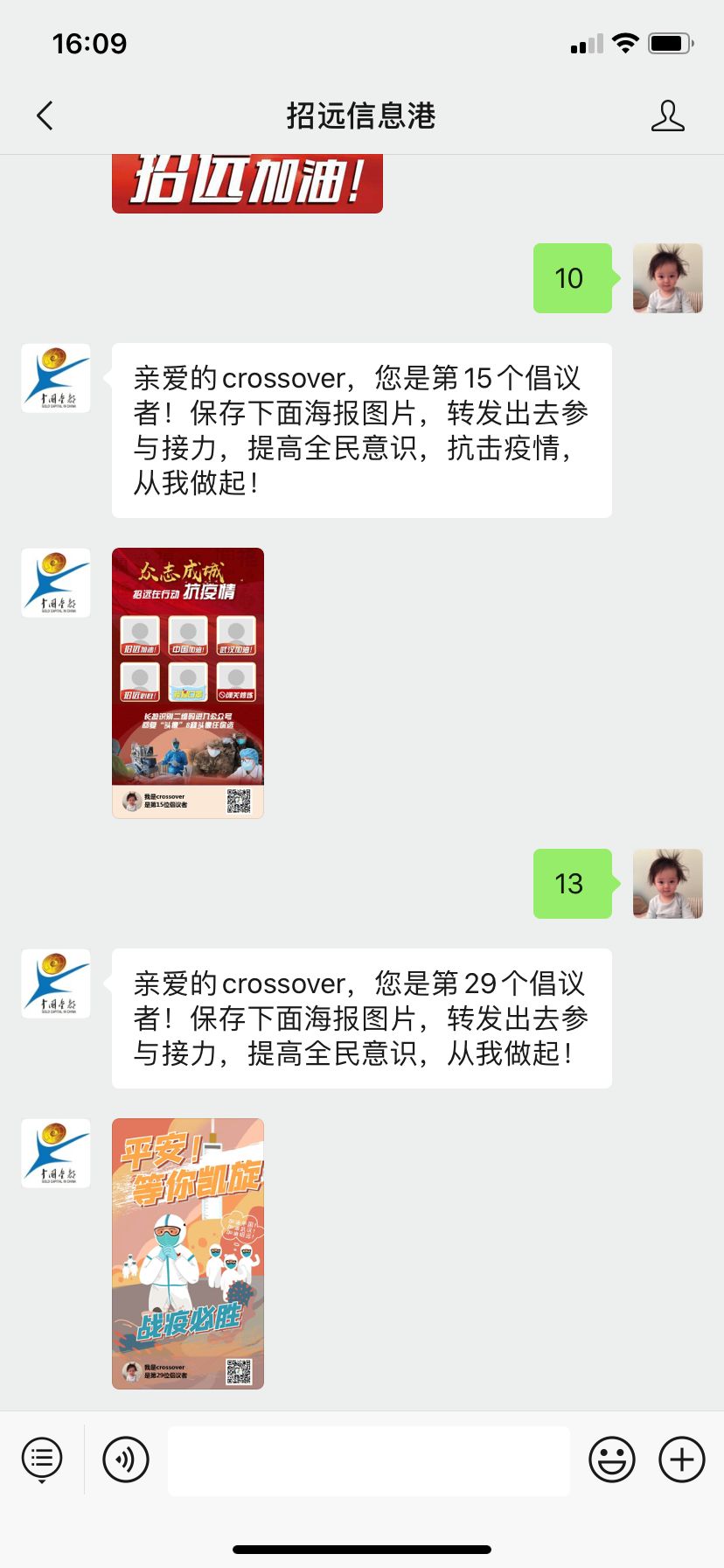The width and height of the screenshot is (724, 1568).
Task: Switch to voice message input
Action: 126,1459
